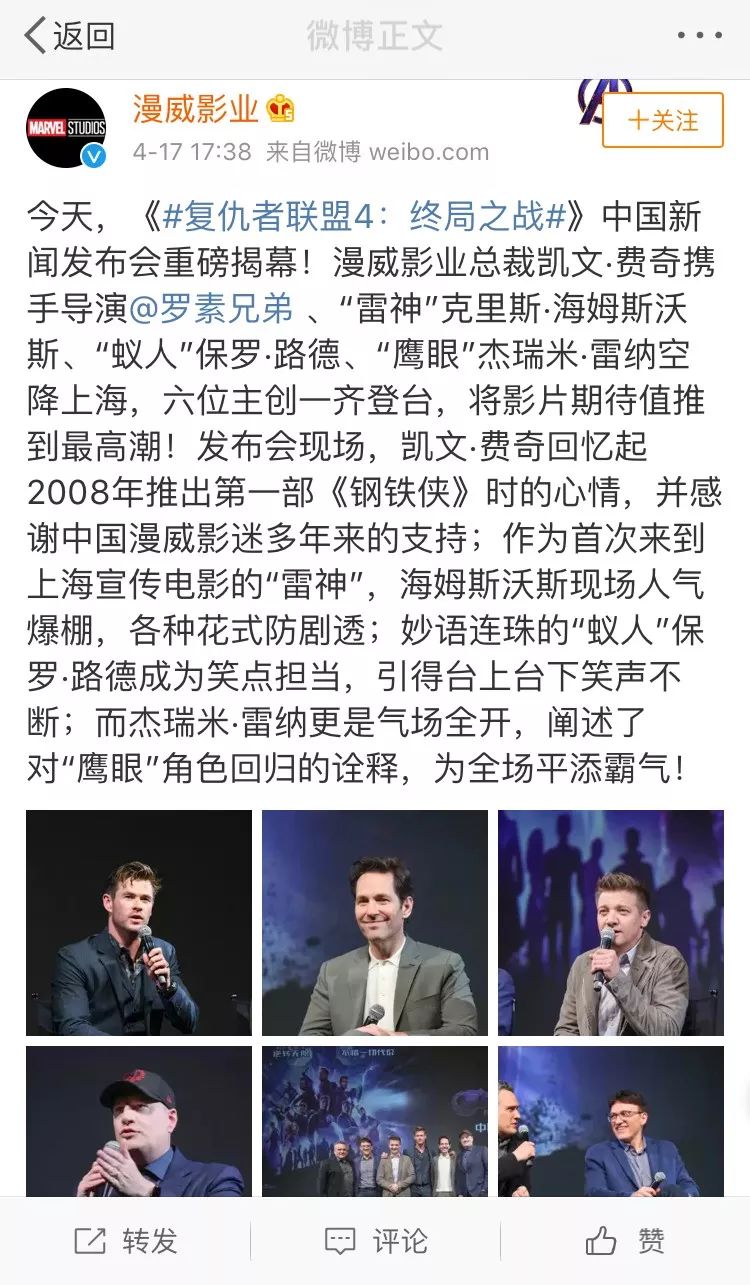750x1285 pixels.
Task: Repost this Weibo with 转发
Action: [126, 1241]
